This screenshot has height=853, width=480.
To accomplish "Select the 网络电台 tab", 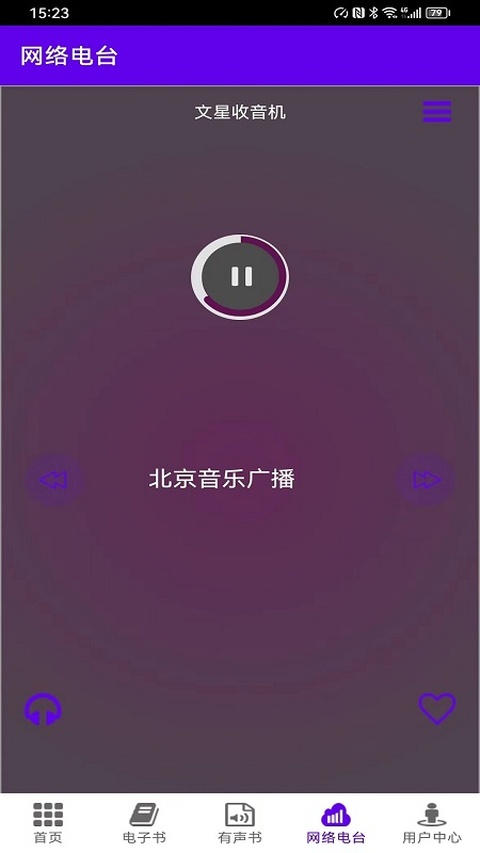I will pos(336,823).
